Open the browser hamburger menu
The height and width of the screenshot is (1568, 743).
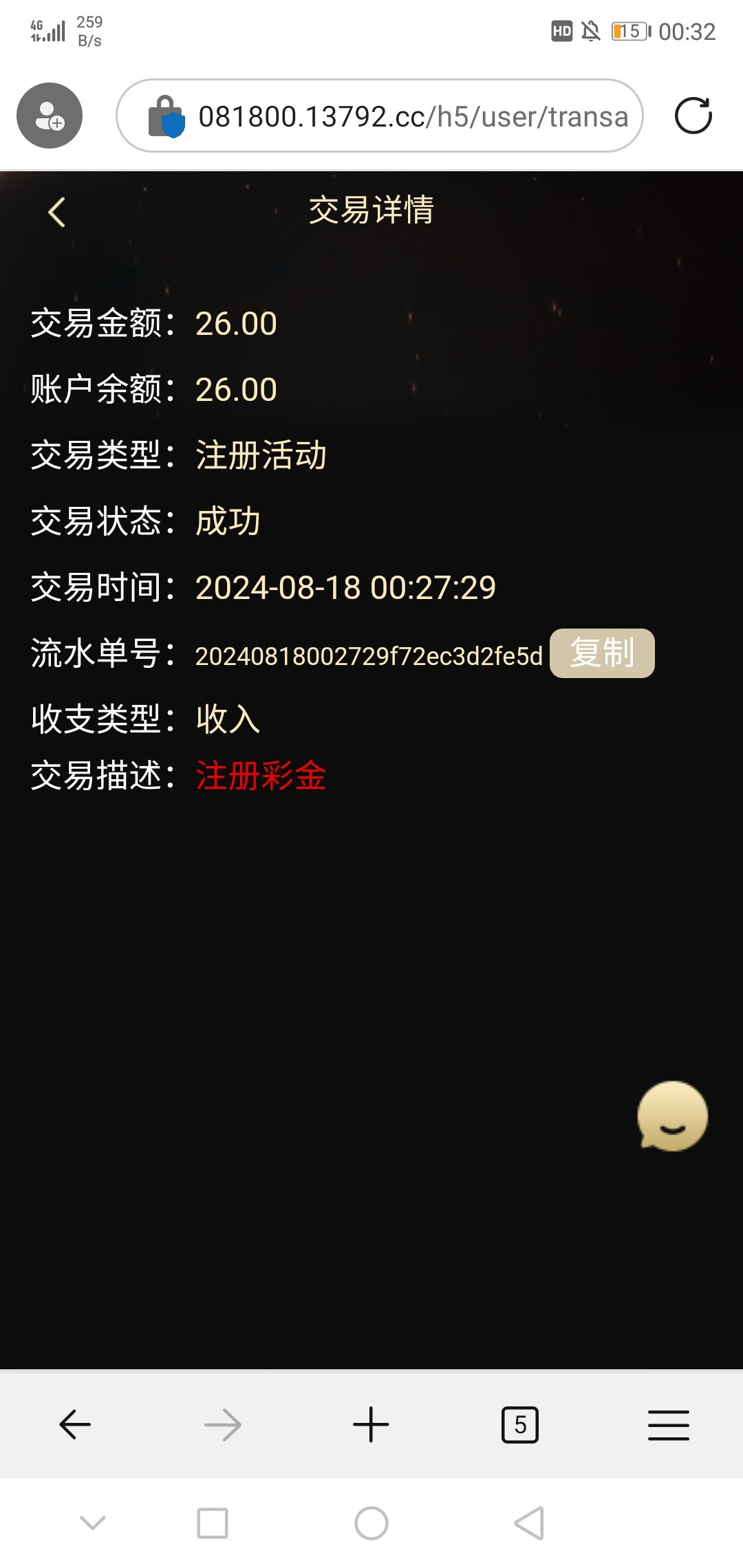tap(668, 1424)
